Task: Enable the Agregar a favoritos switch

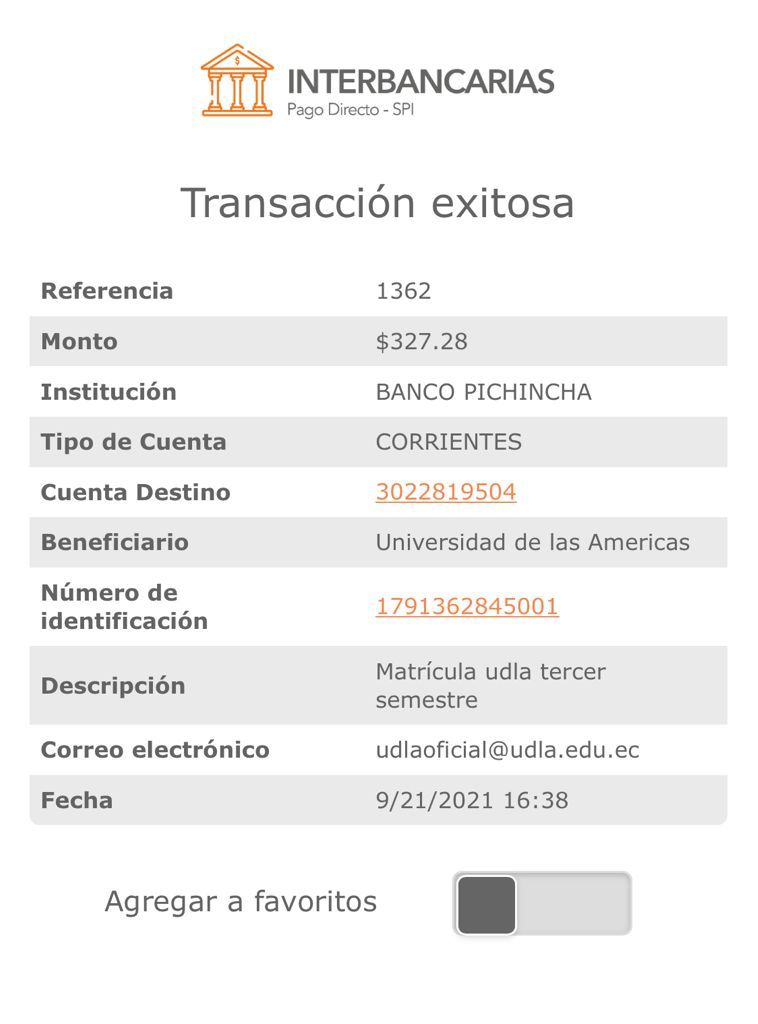Action: click(542, 903)
